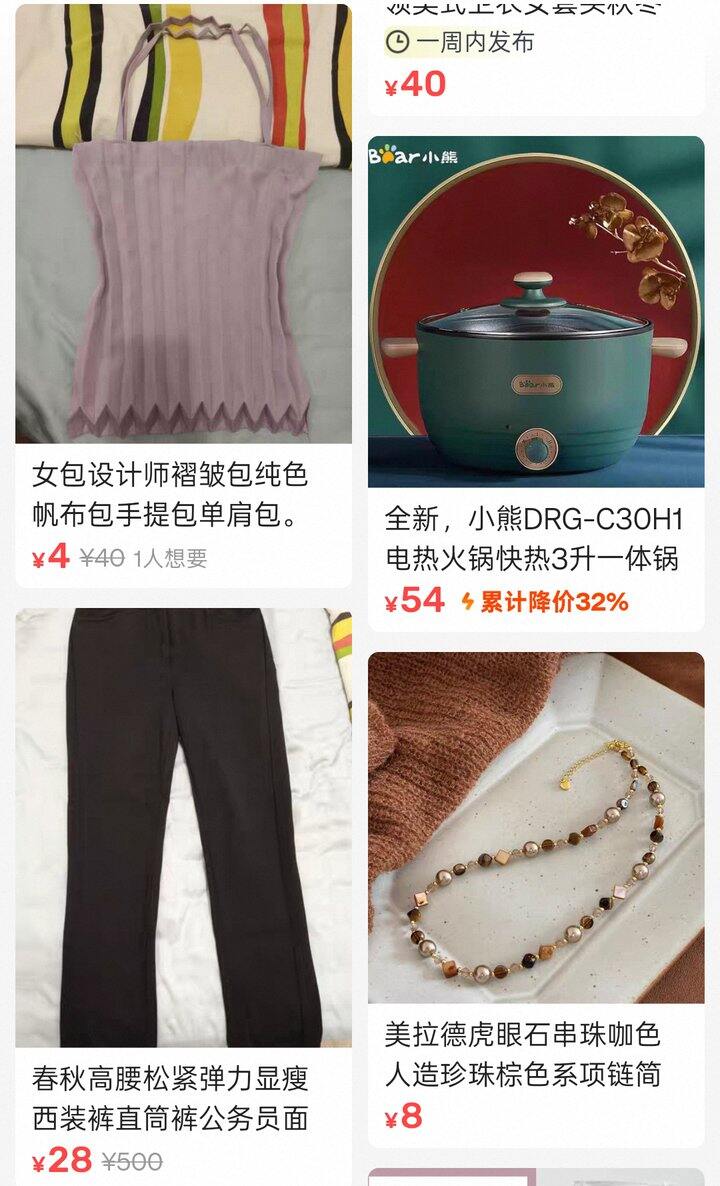720x1186 pixels.
Task: Open the Bear DRG-C30H1 electric hotpot listing
Action: click(536, 312)
